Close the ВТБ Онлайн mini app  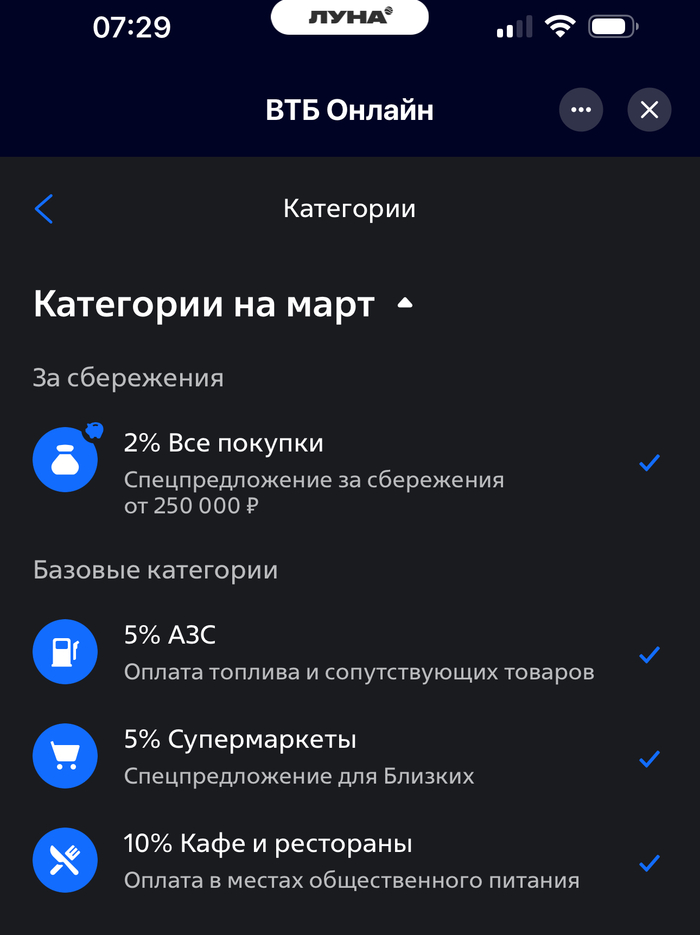pos(649,110)
